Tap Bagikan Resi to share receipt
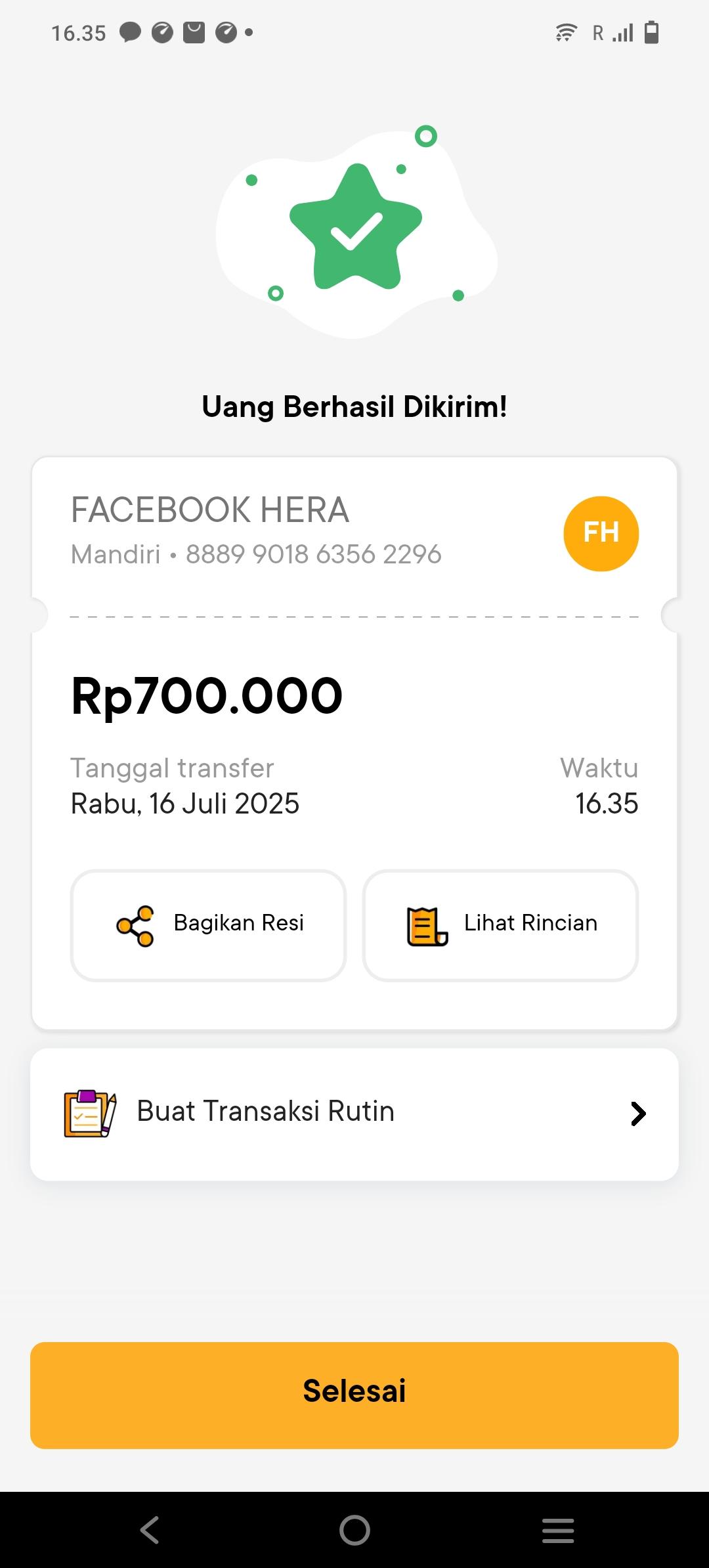The image size is (709, 1568). pos(208,925)
